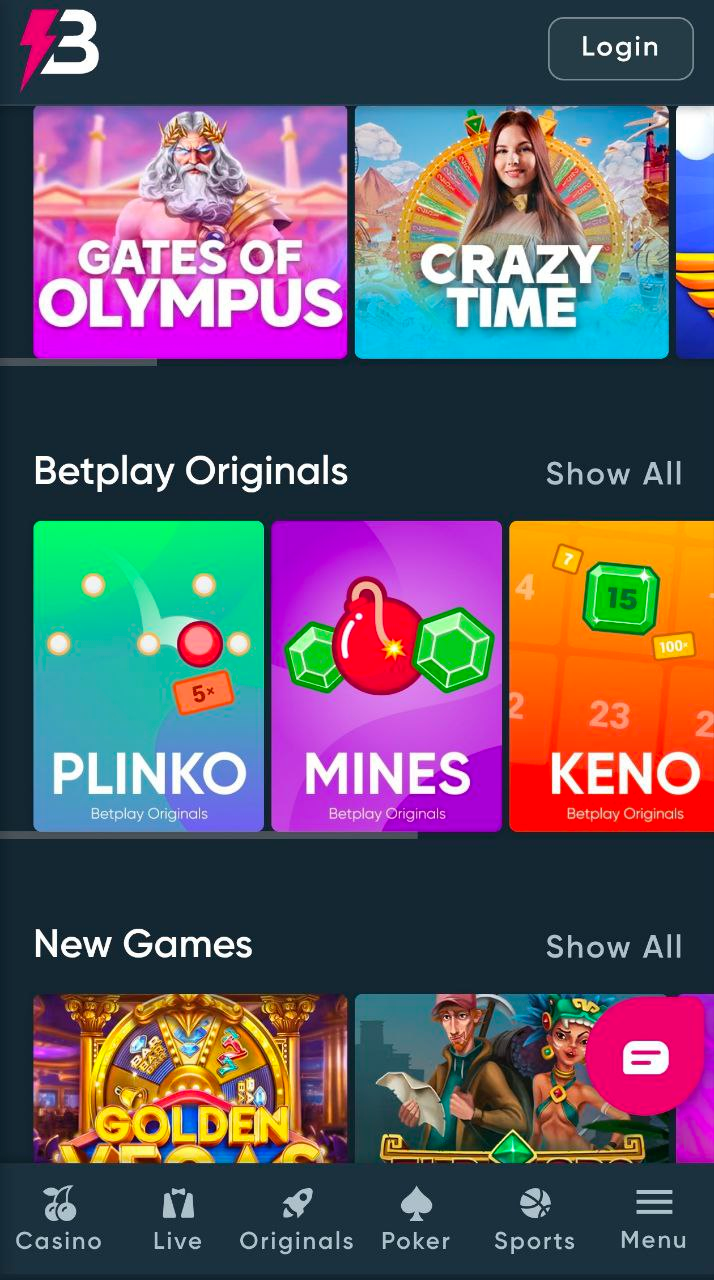This screenshot has height=1280, width=714.
Task: Launch the Plinko game
Action: click(148, 676)
